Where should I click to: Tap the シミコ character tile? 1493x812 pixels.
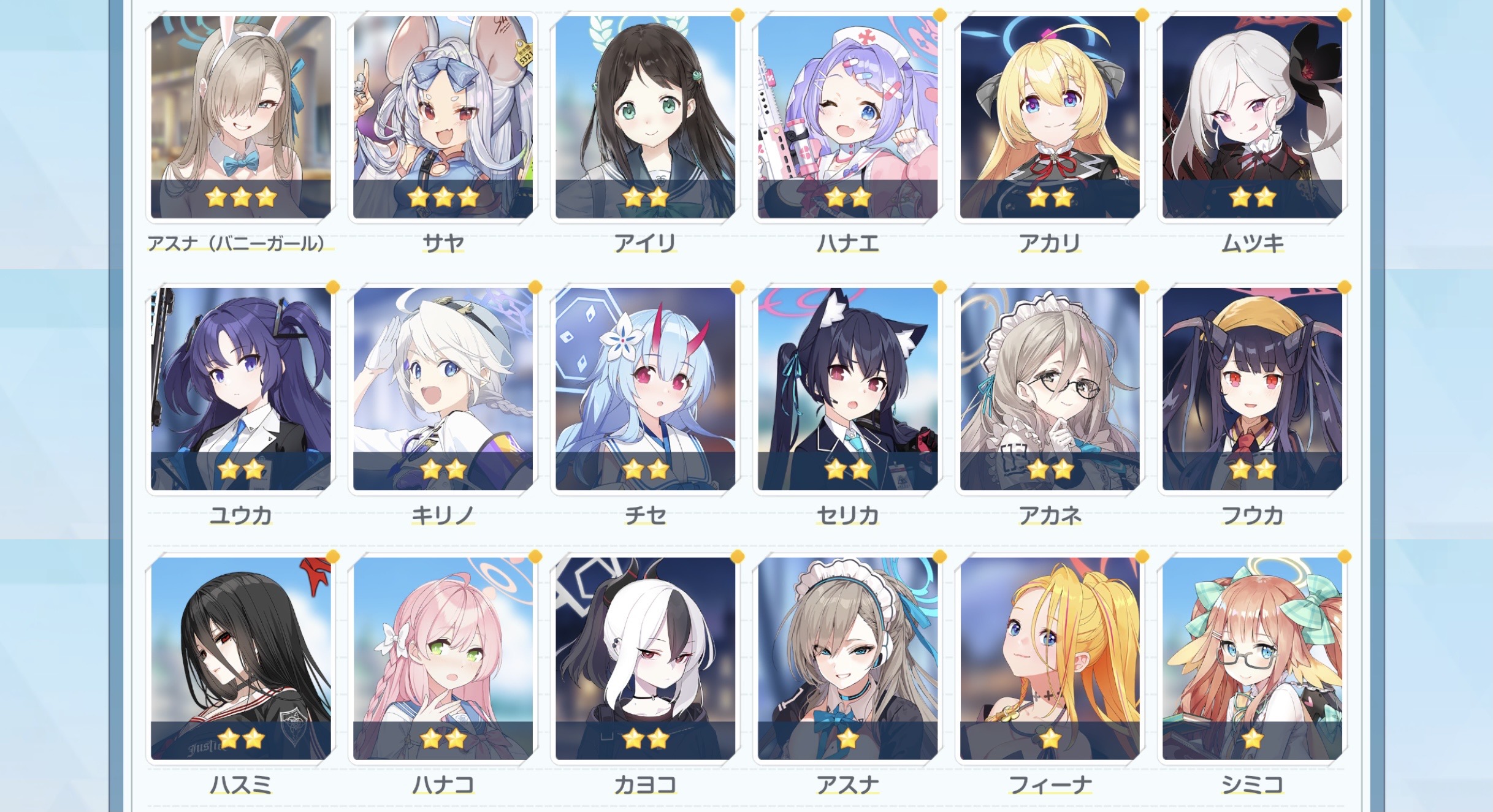[1252, 658]
